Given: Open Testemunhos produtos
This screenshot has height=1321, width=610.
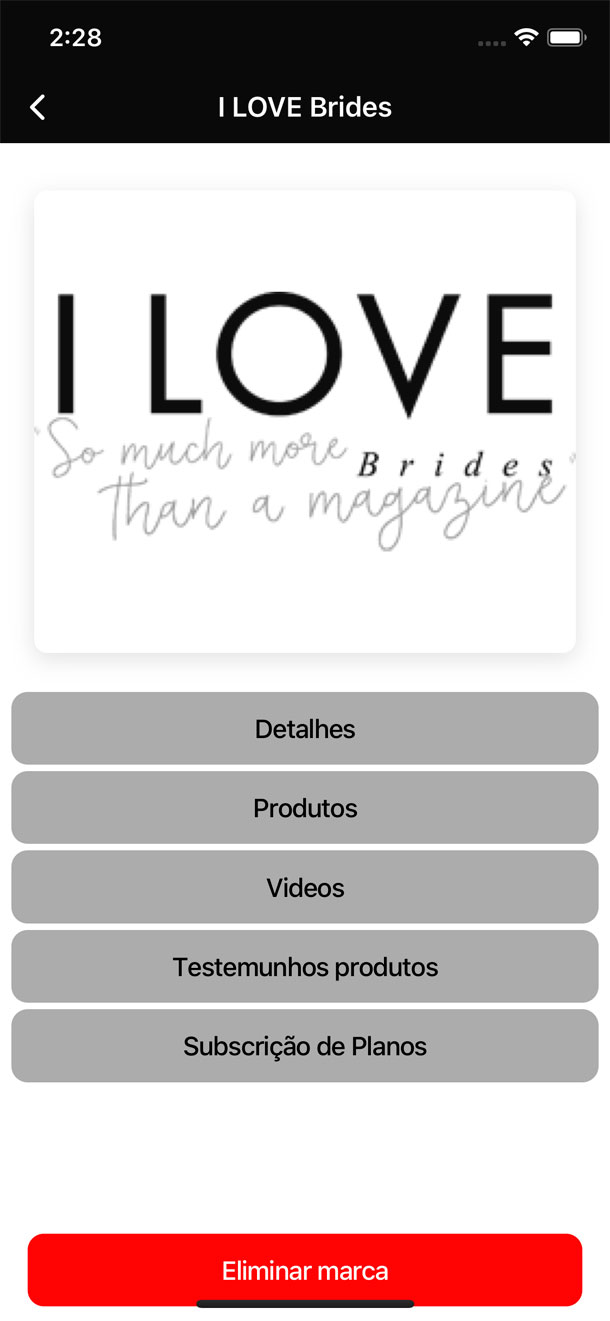Looking at the screenshot, I should [x=305, y=967].
